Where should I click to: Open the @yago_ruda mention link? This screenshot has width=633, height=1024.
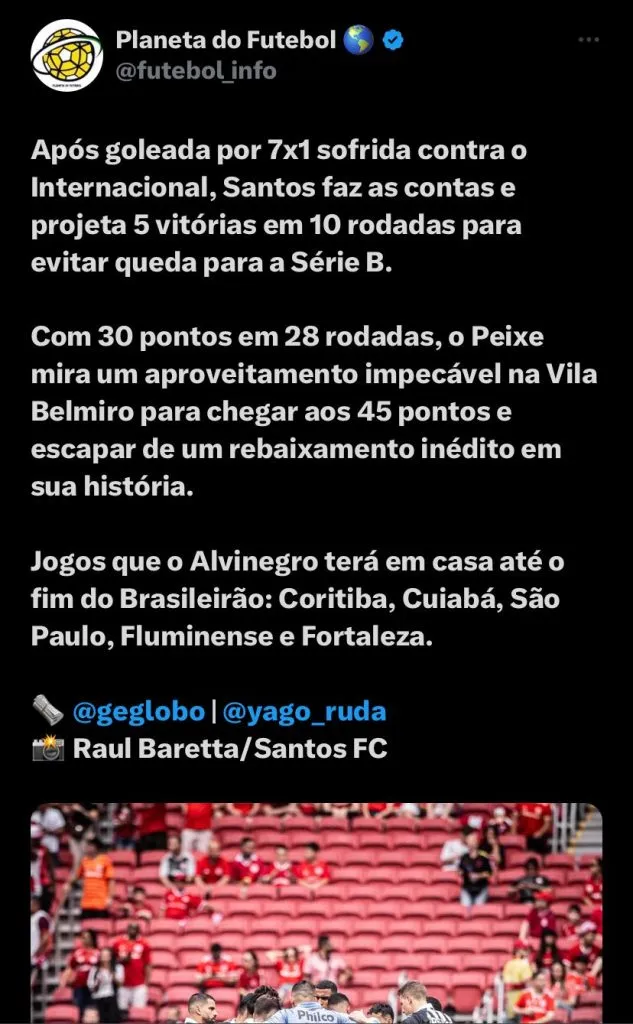(303, 712)
